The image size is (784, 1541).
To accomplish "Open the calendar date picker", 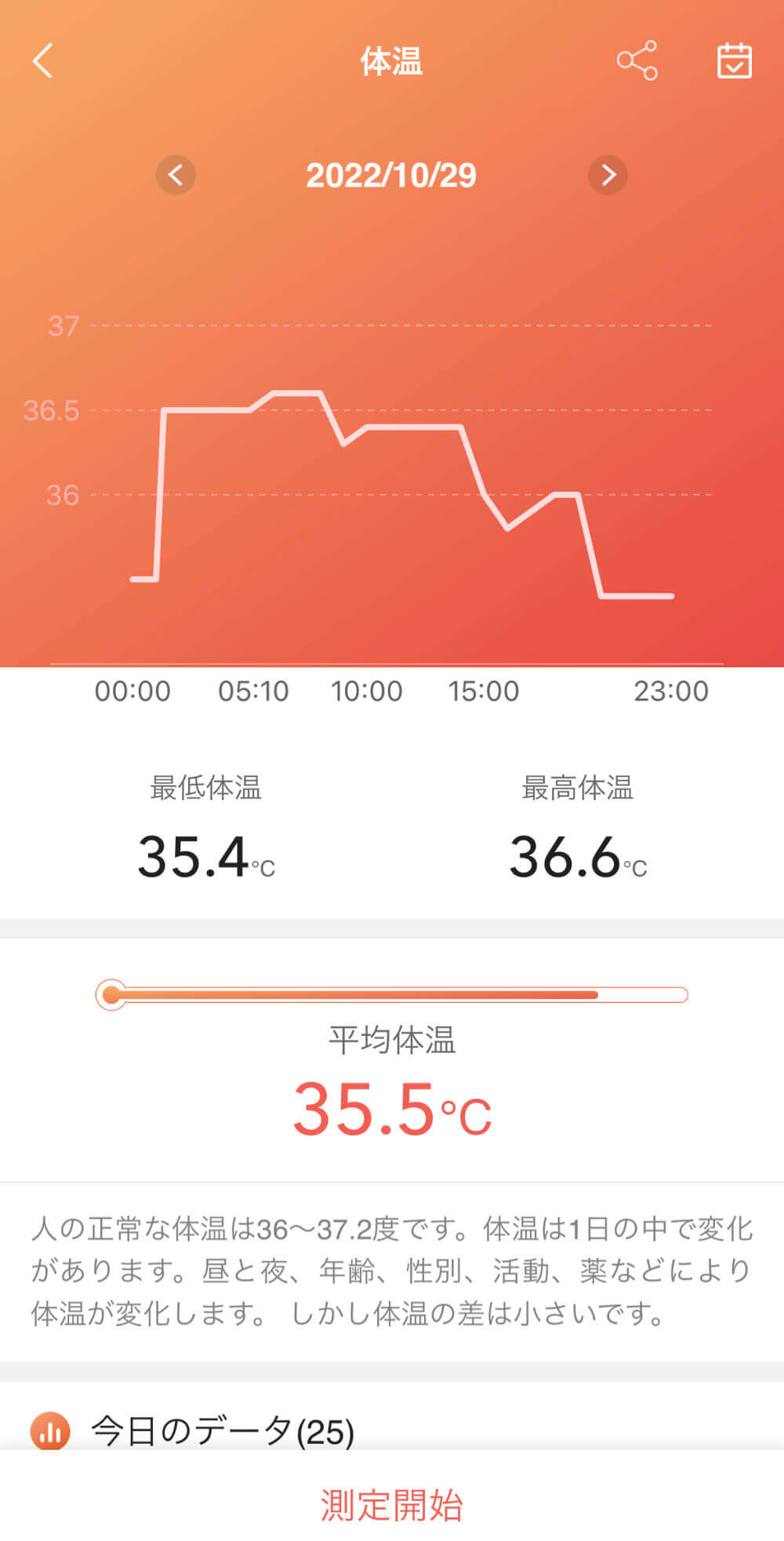I will tap(734, 60).
